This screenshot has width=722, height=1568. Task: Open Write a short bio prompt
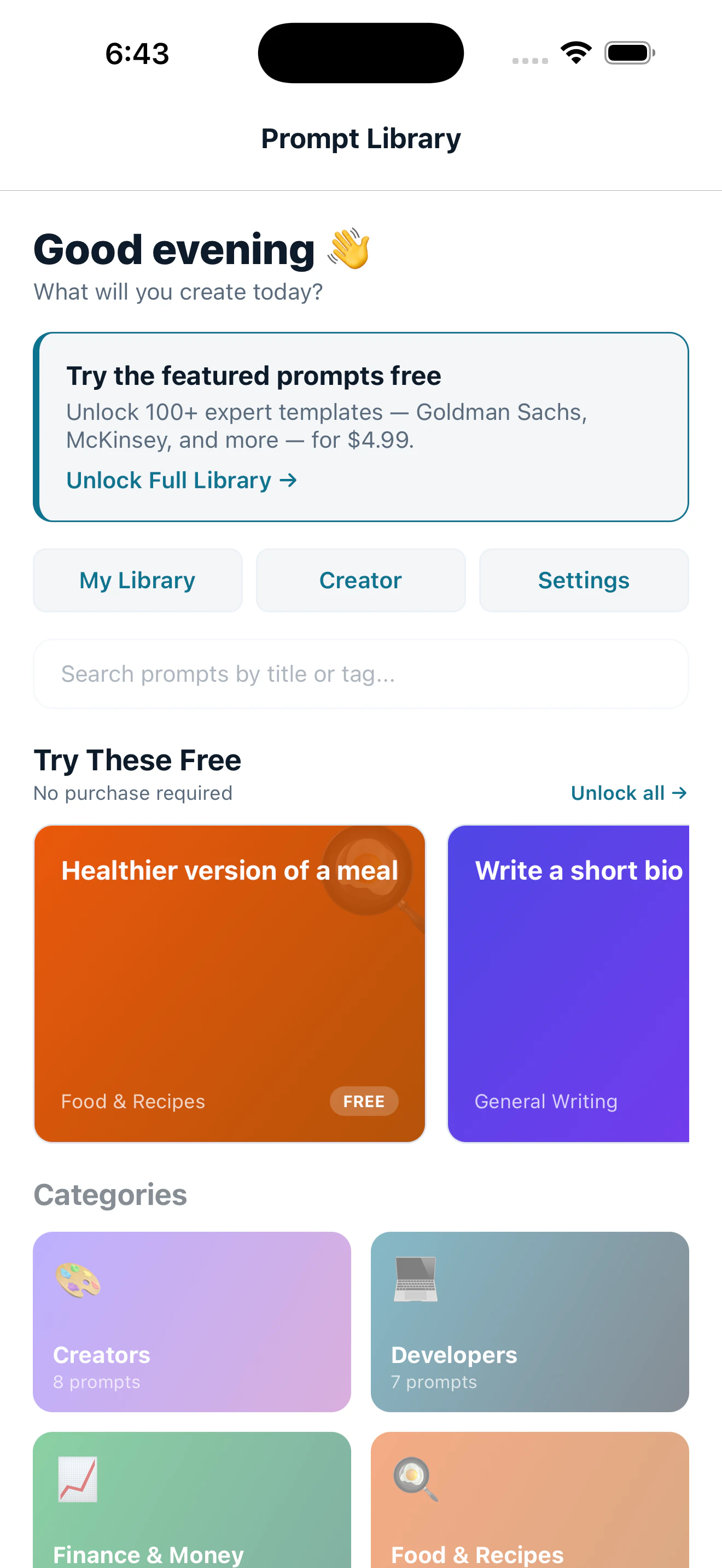(569, 984)
